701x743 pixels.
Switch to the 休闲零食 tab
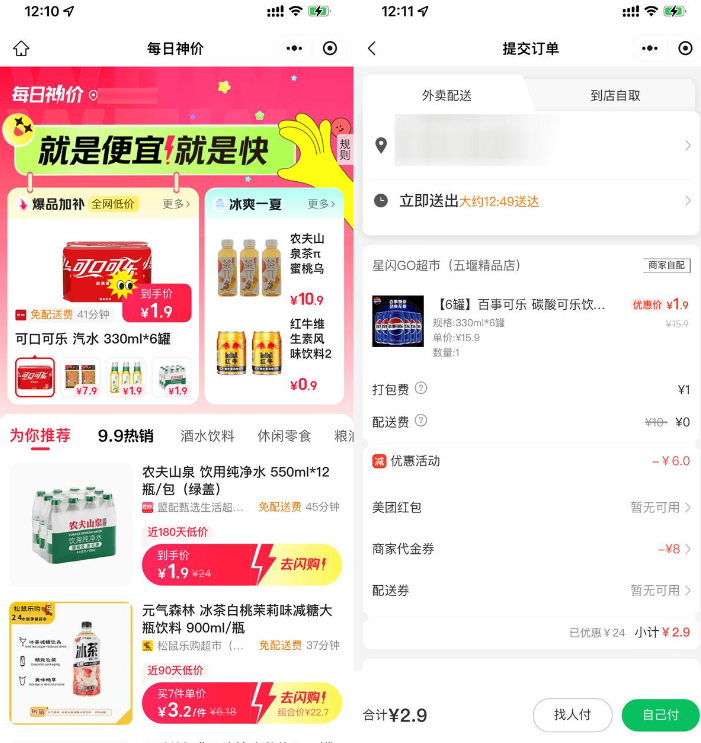(284, 436)
